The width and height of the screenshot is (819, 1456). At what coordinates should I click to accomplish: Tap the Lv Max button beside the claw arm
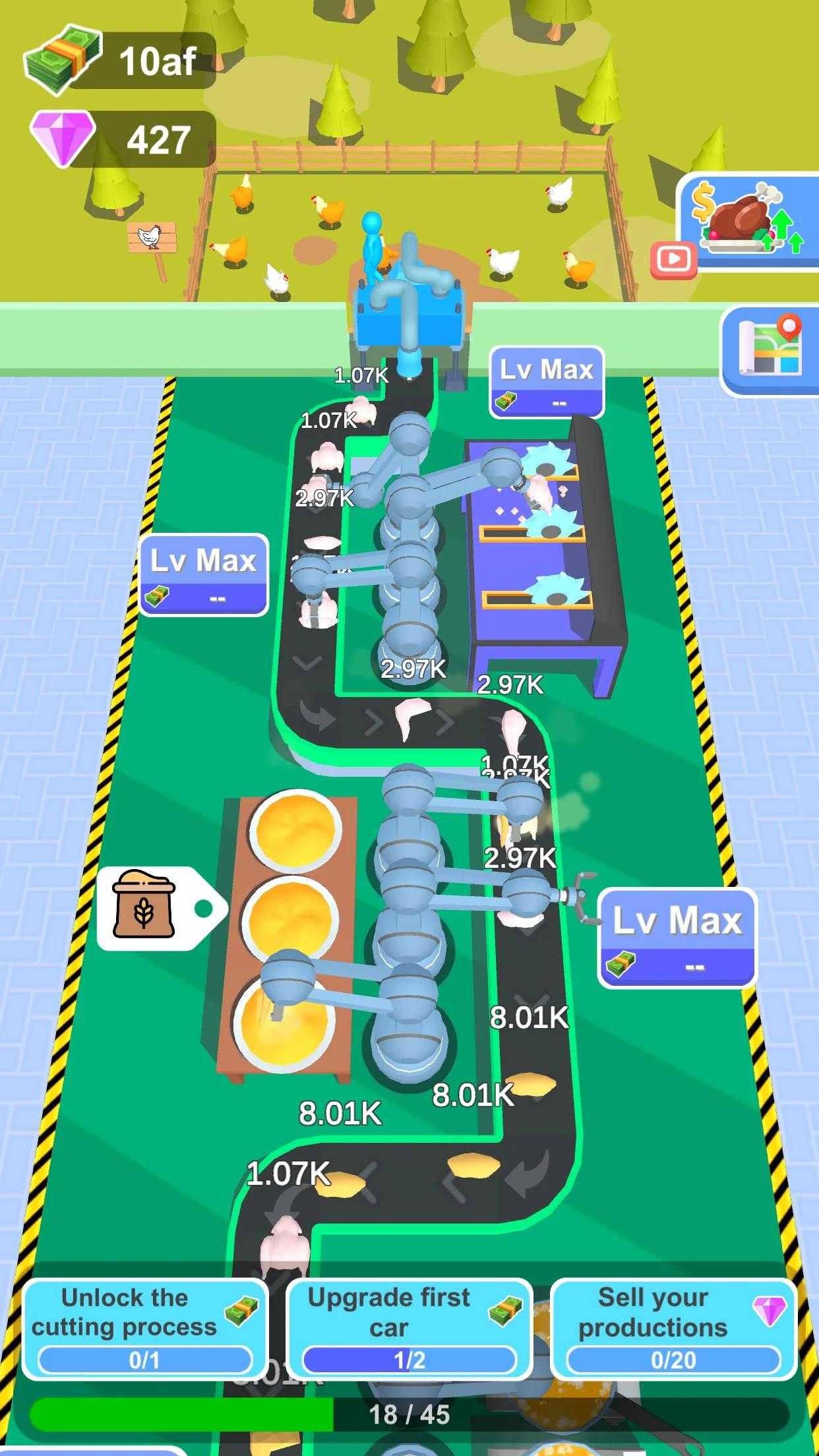coord(677,938)
